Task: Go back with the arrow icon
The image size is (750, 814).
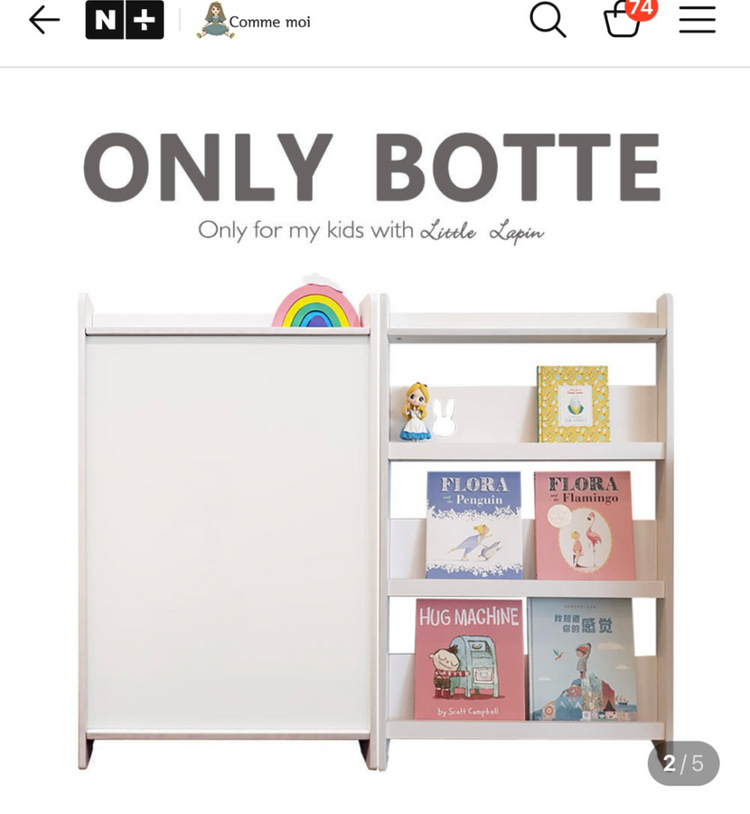Action: tap(44, 20)
